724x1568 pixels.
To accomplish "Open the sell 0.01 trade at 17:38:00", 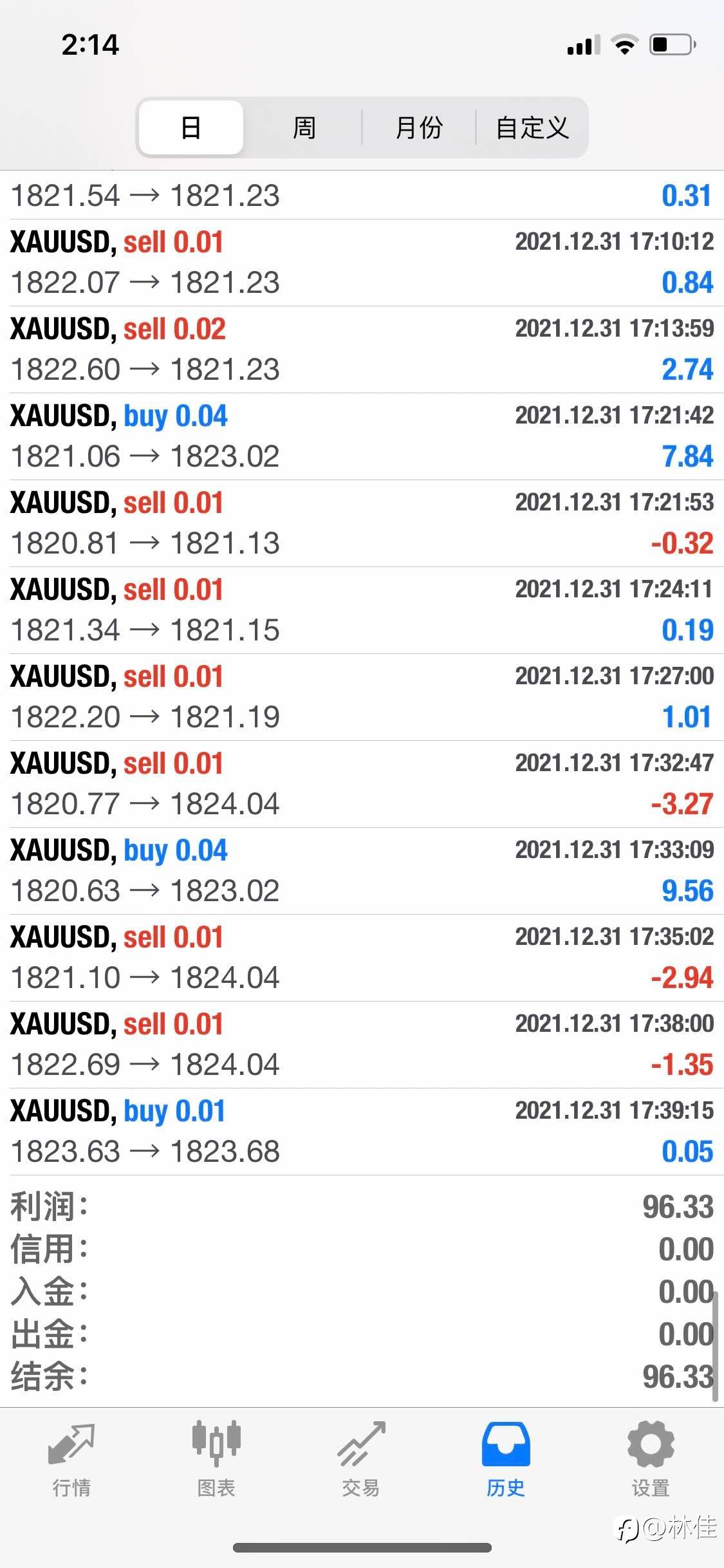I will [x=362, y=1045].
